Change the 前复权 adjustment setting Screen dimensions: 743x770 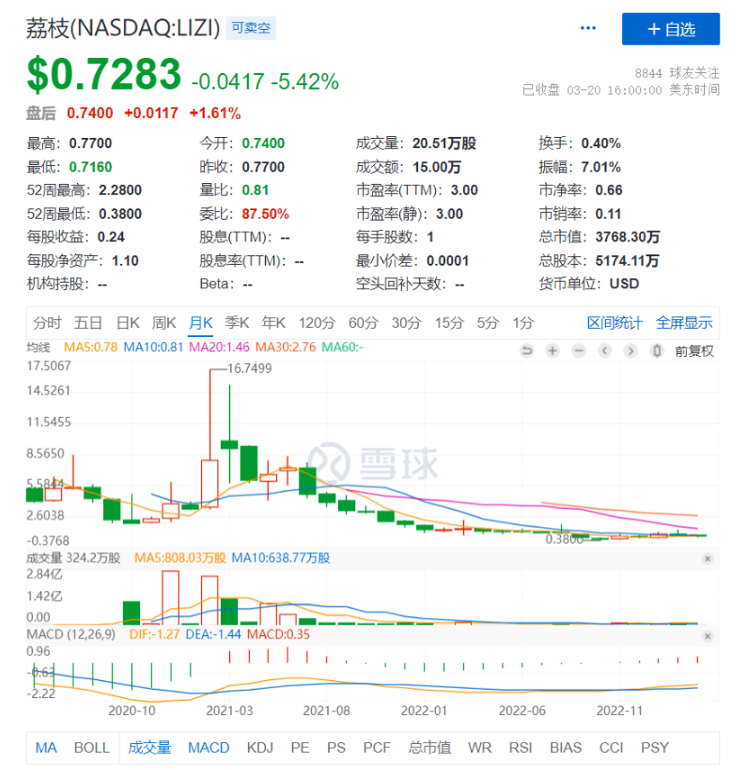coord(693,350)
